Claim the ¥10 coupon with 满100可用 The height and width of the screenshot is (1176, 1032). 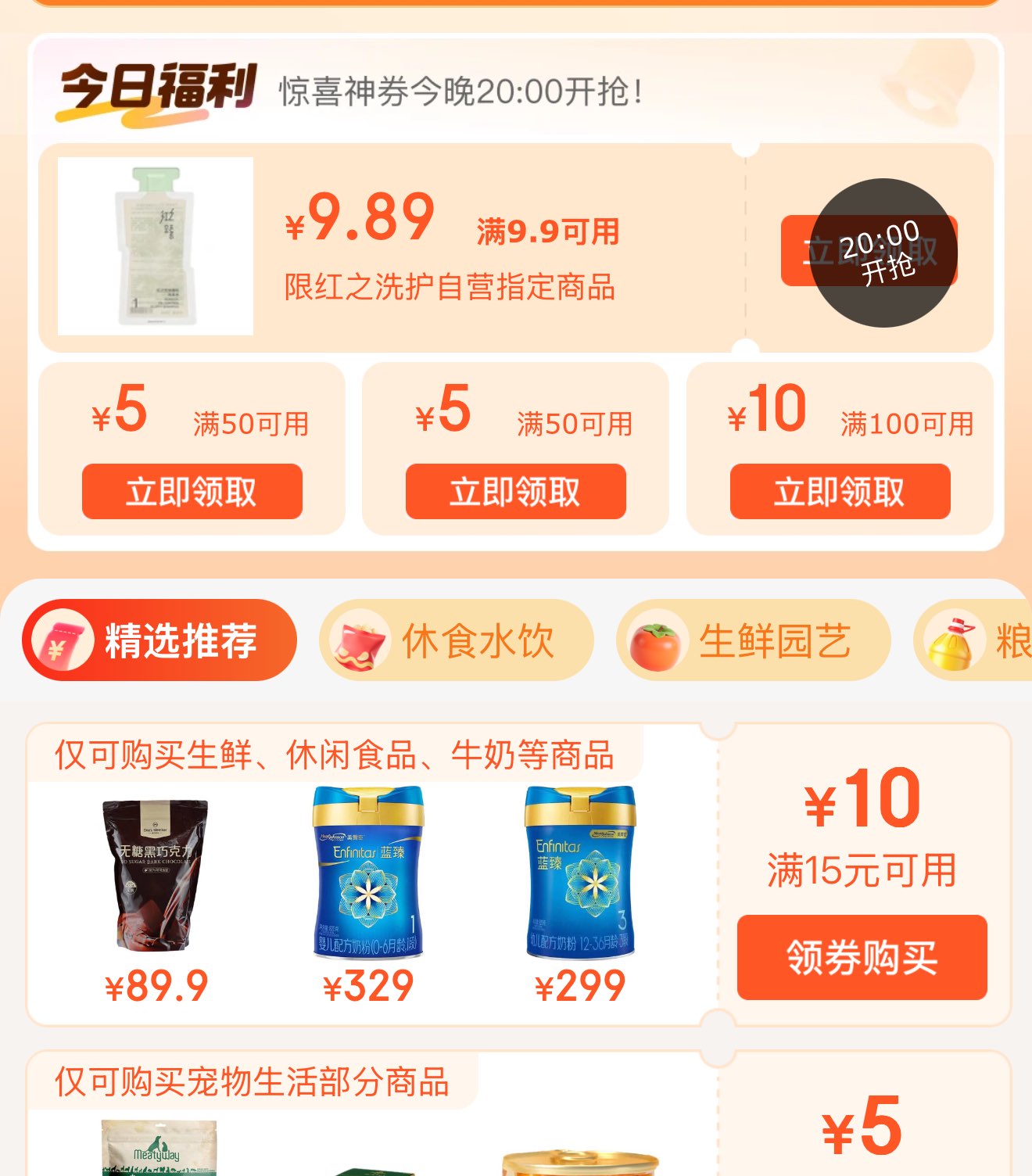pos(840,492)
